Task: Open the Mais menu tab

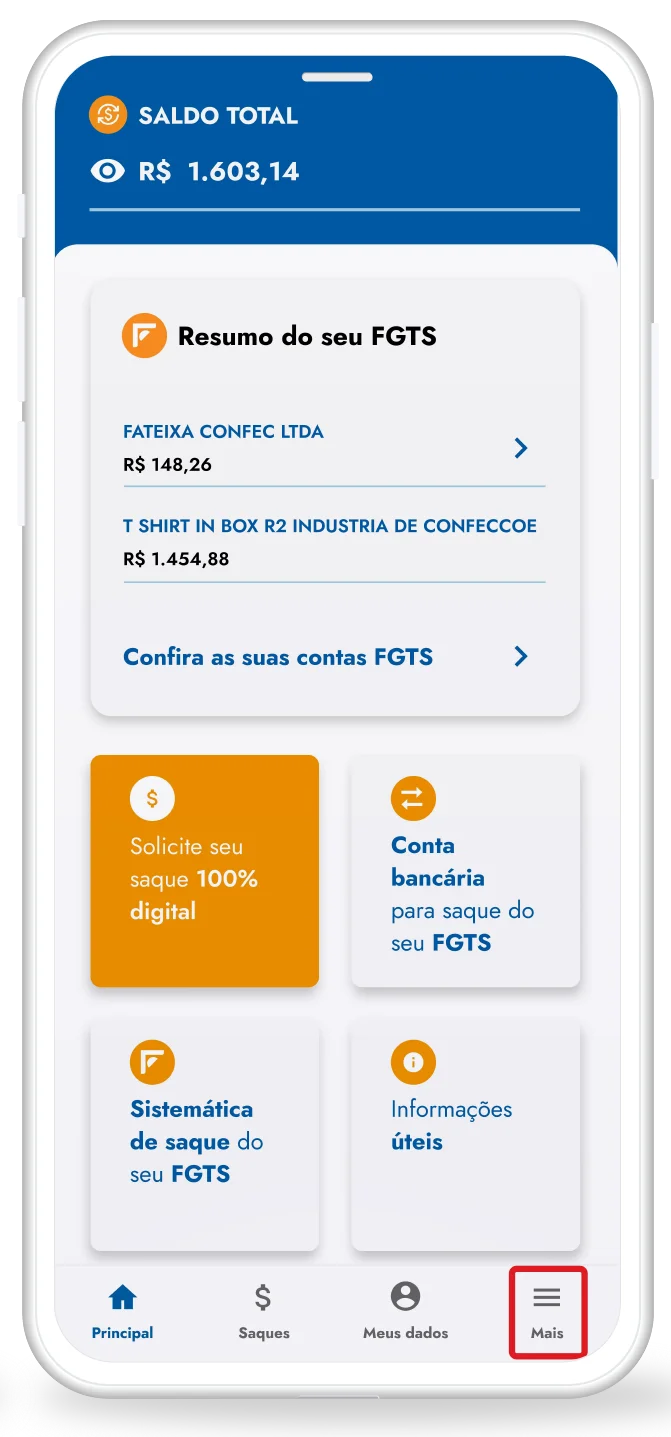Action: pos(547,1312)
